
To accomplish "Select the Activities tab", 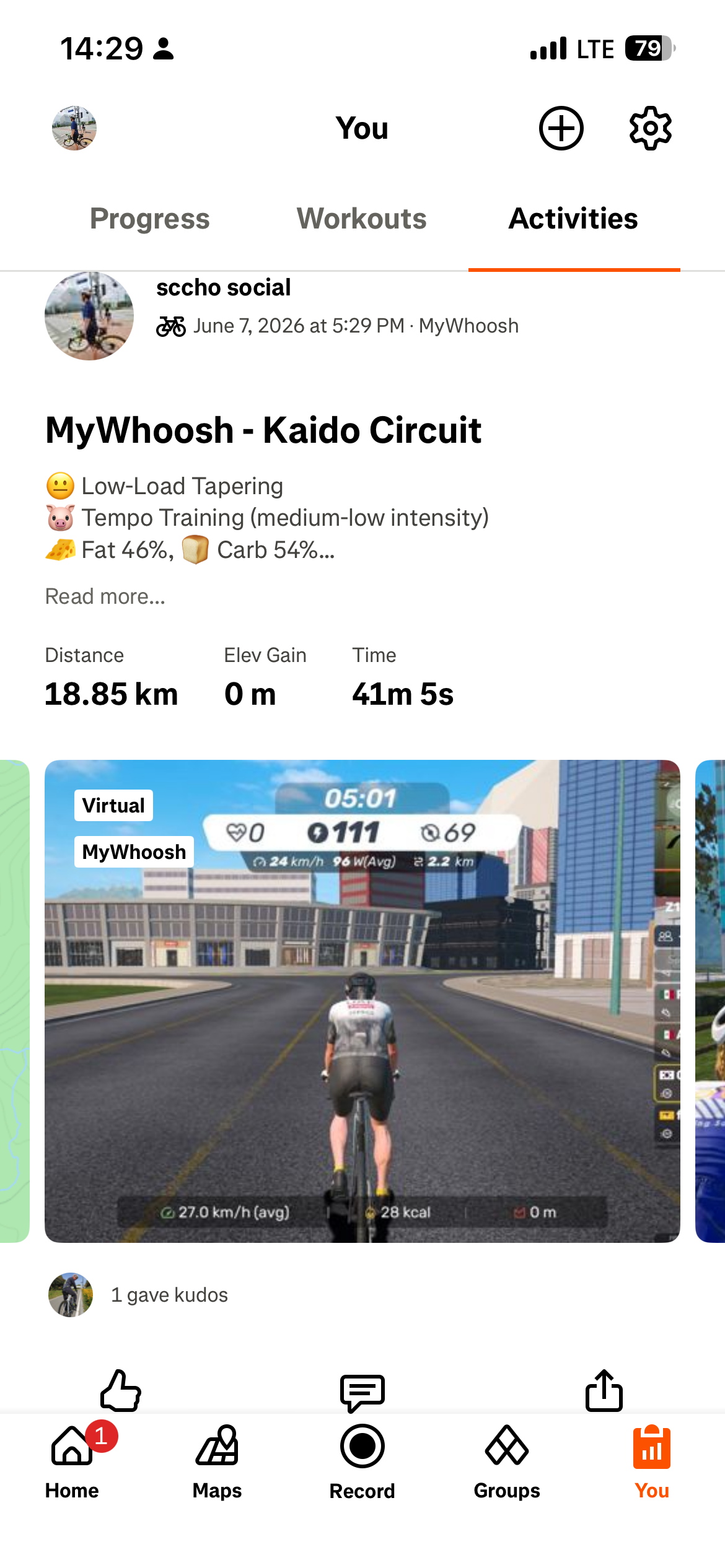I will coord(574,219).
